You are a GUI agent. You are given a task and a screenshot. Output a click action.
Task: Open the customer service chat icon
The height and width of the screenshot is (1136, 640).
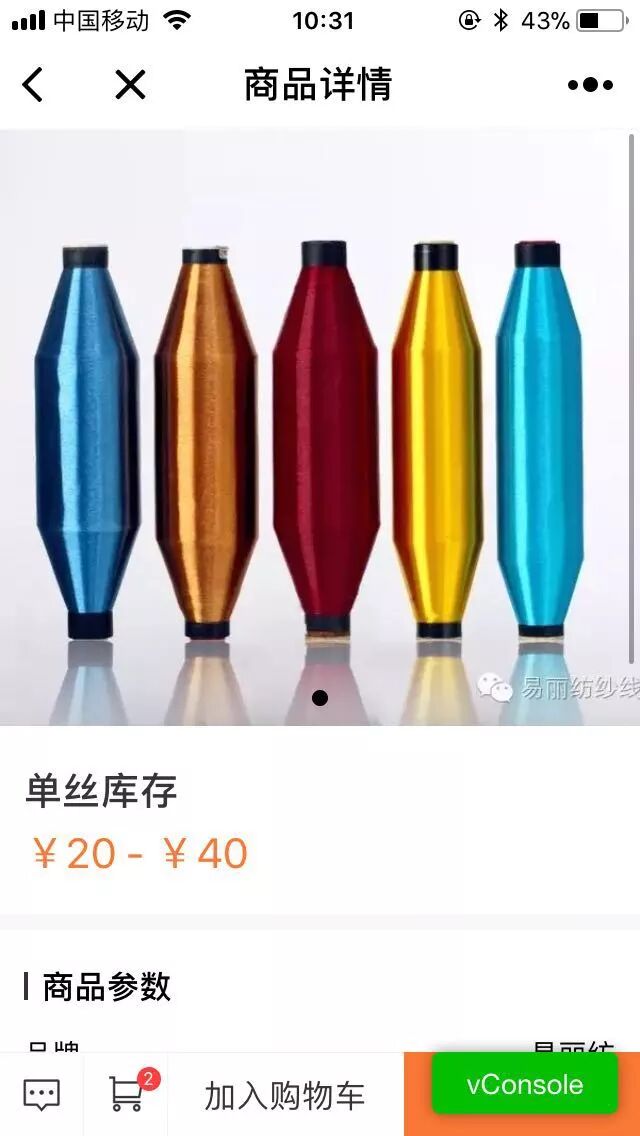(x=41, y=1095)
